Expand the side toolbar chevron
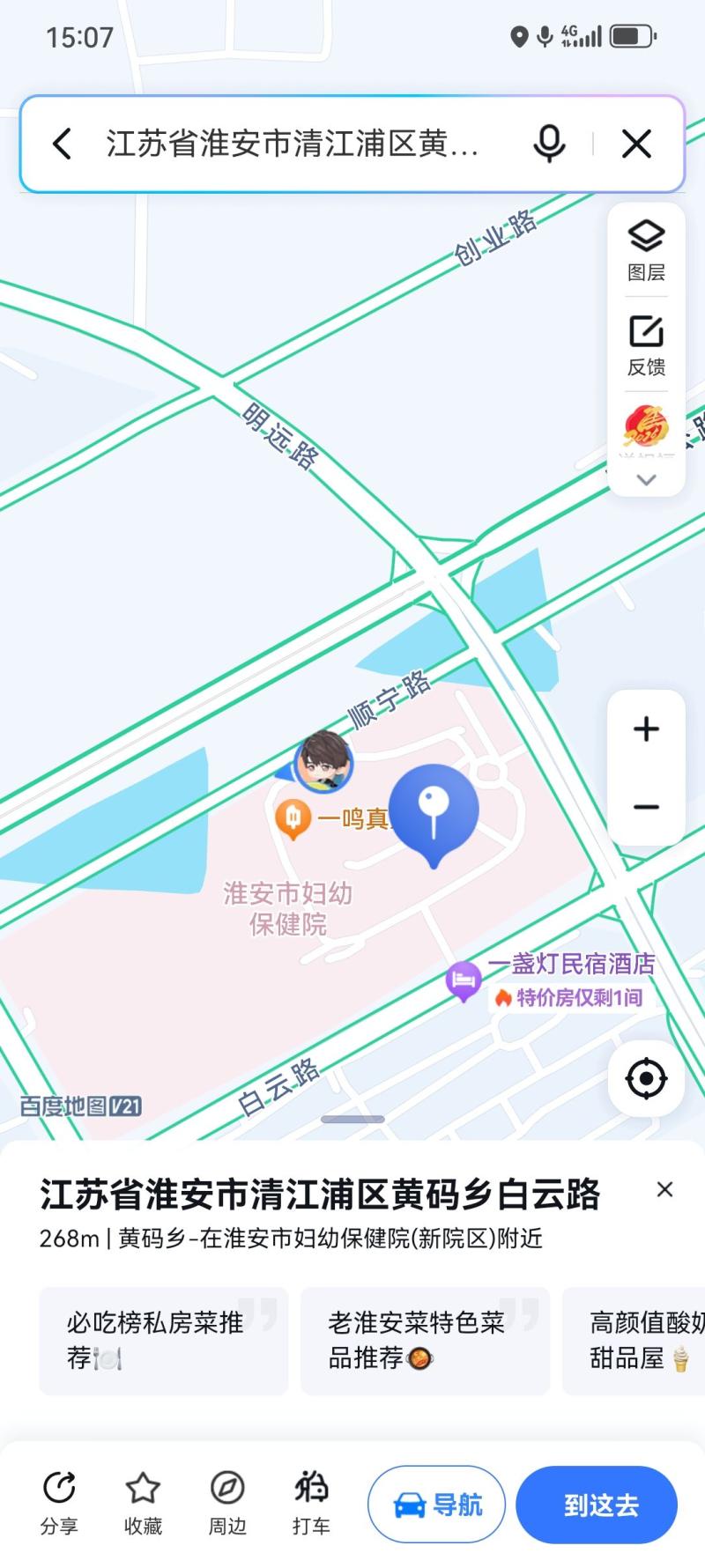705x1568 pixels. (647, 480)
